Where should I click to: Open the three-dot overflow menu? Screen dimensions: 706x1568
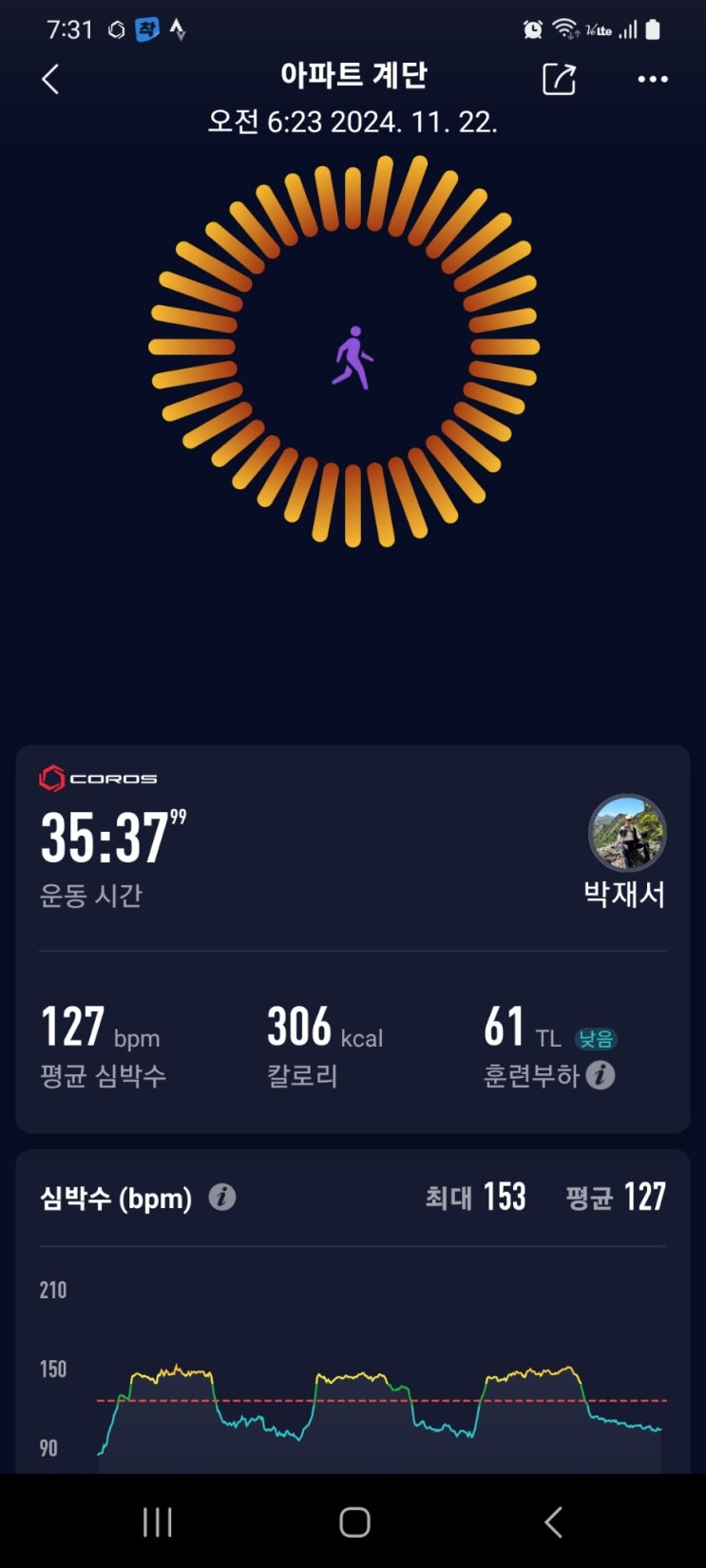(653, 80)
